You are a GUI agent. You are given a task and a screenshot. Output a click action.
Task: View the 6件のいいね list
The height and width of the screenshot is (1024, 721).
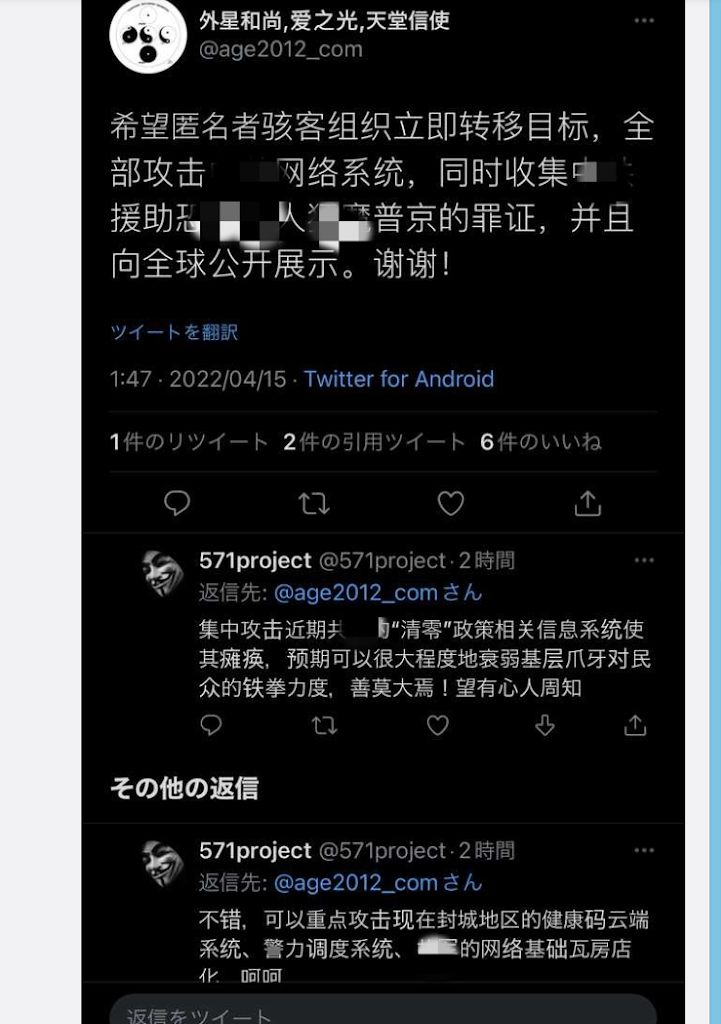tap(540, 442)
